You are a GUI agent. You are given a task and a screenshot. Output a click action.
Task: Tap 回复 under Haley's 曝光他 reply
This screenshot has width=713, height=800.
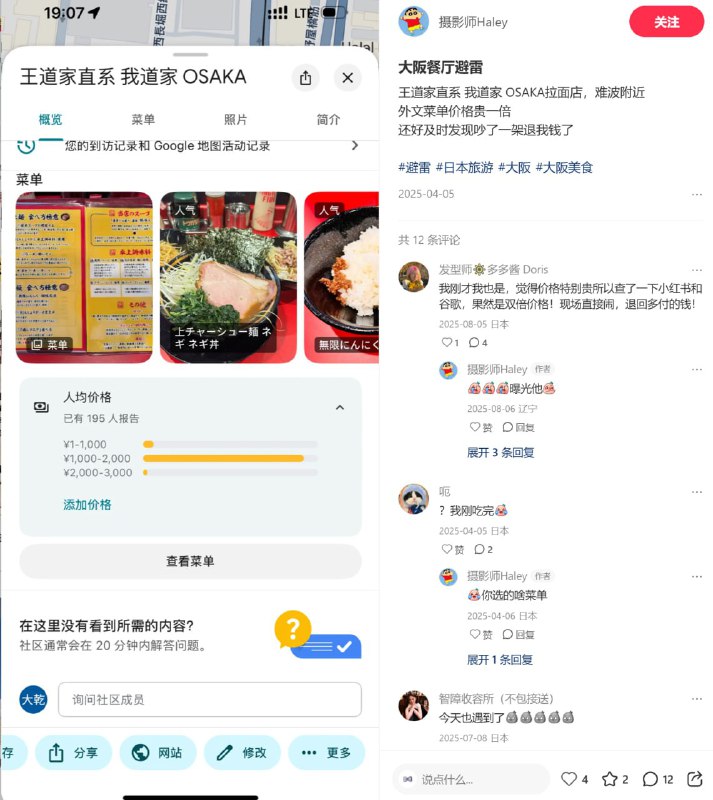(517, 427)
